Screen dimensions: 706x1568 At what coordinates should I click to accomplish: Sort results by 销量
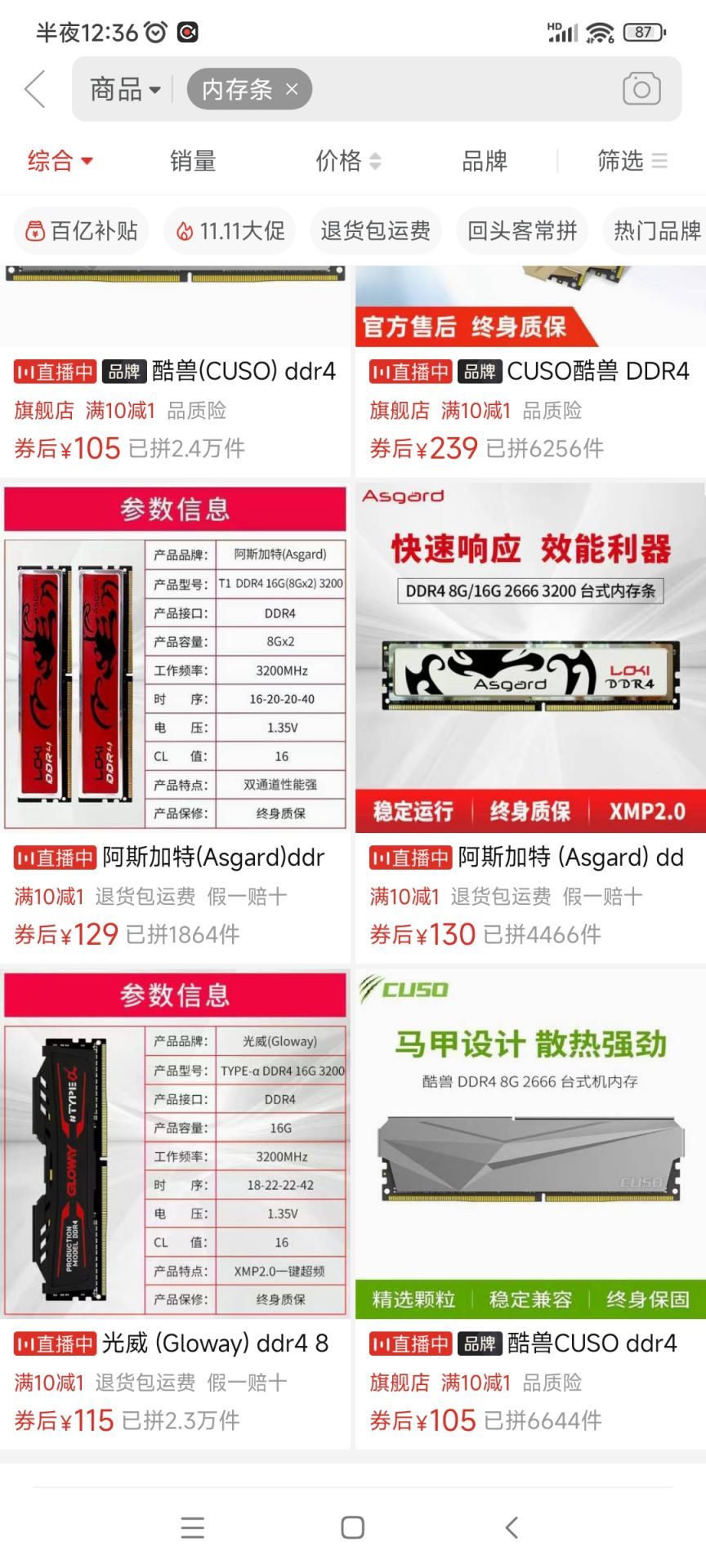(193, 161)
